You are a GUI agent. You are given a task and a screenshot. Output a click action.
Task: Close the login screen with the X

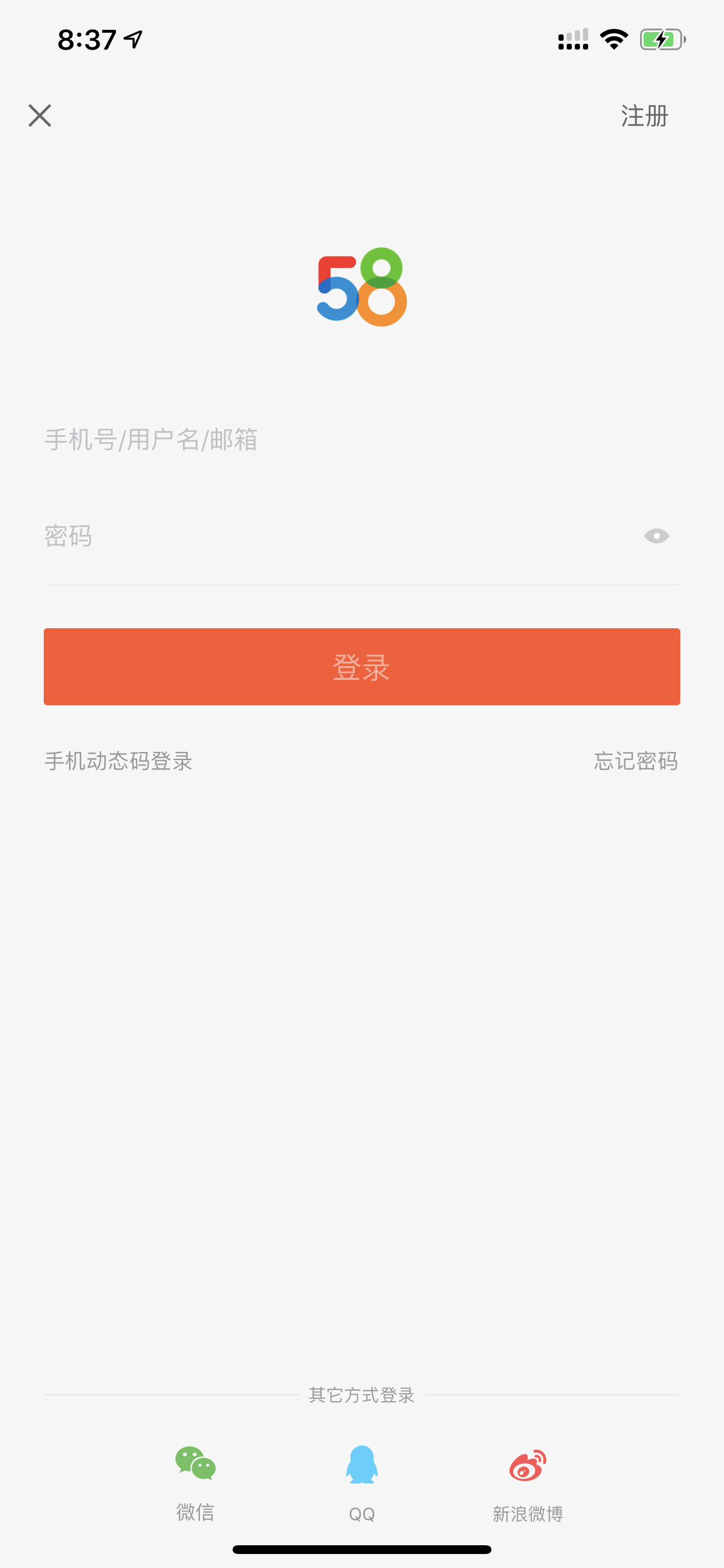point(40,116)
